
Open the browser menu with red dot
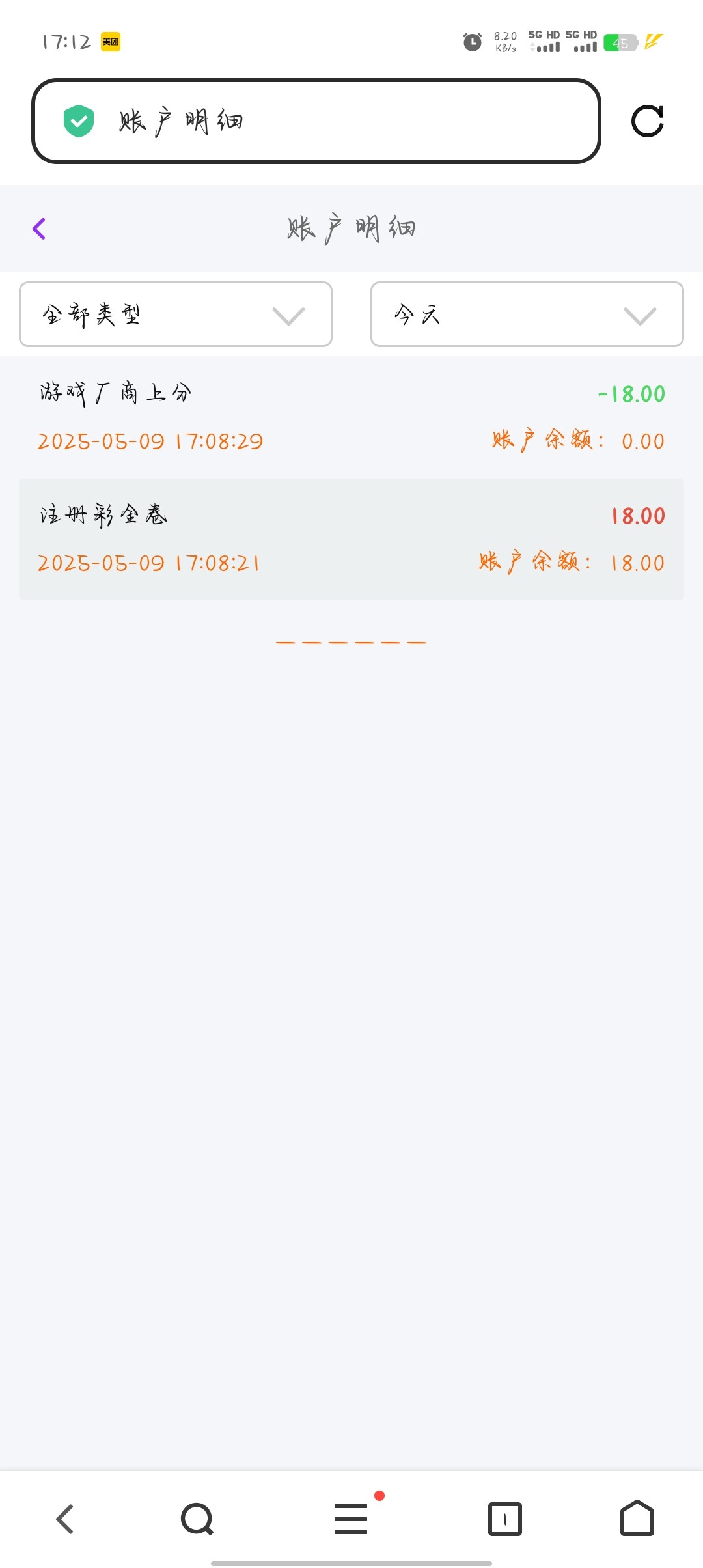(351, 1519)
